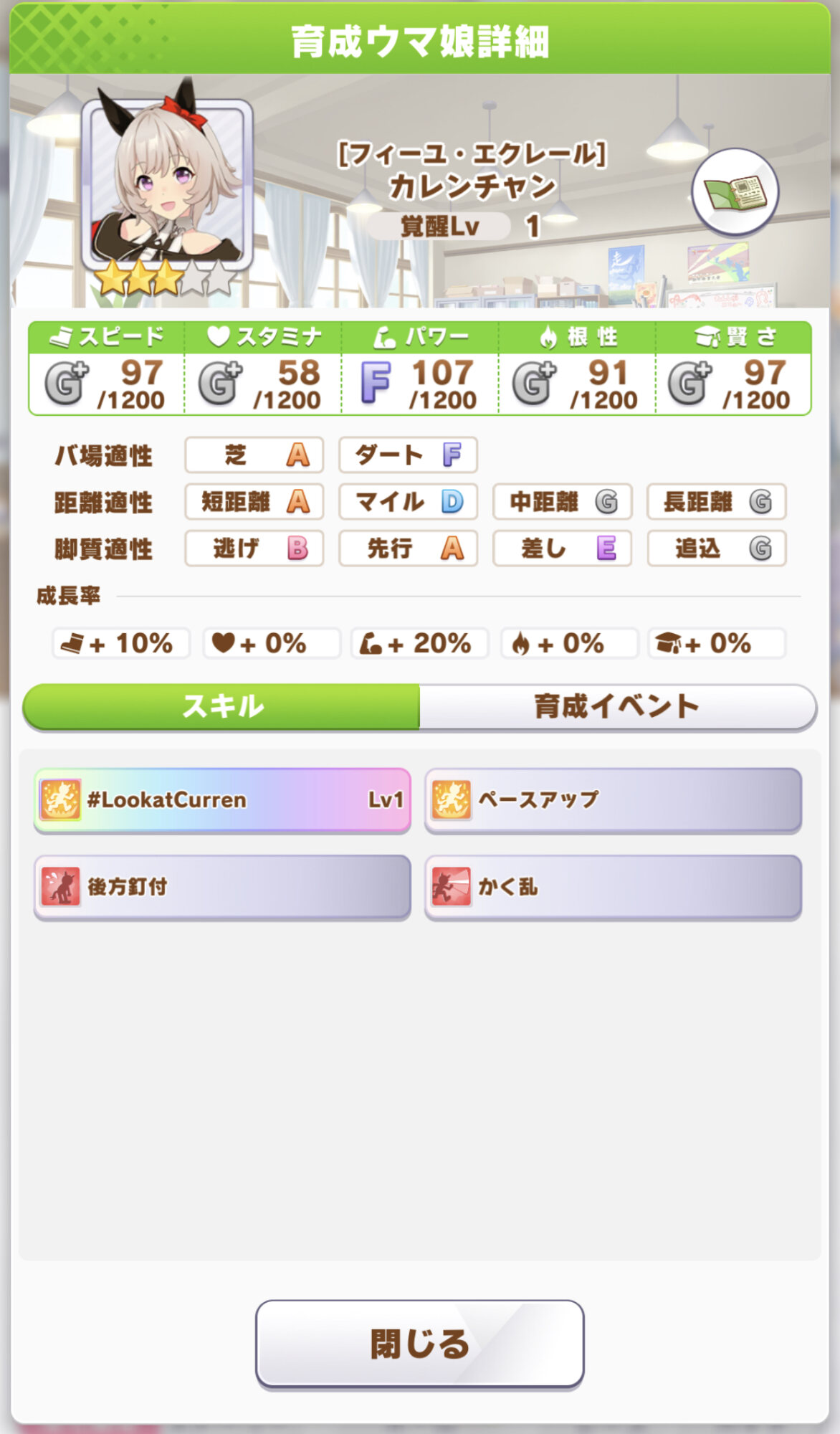Close the dialog with 閉じる
The width and height of the screenshot is (840, 1434).
pos(420,1344)
